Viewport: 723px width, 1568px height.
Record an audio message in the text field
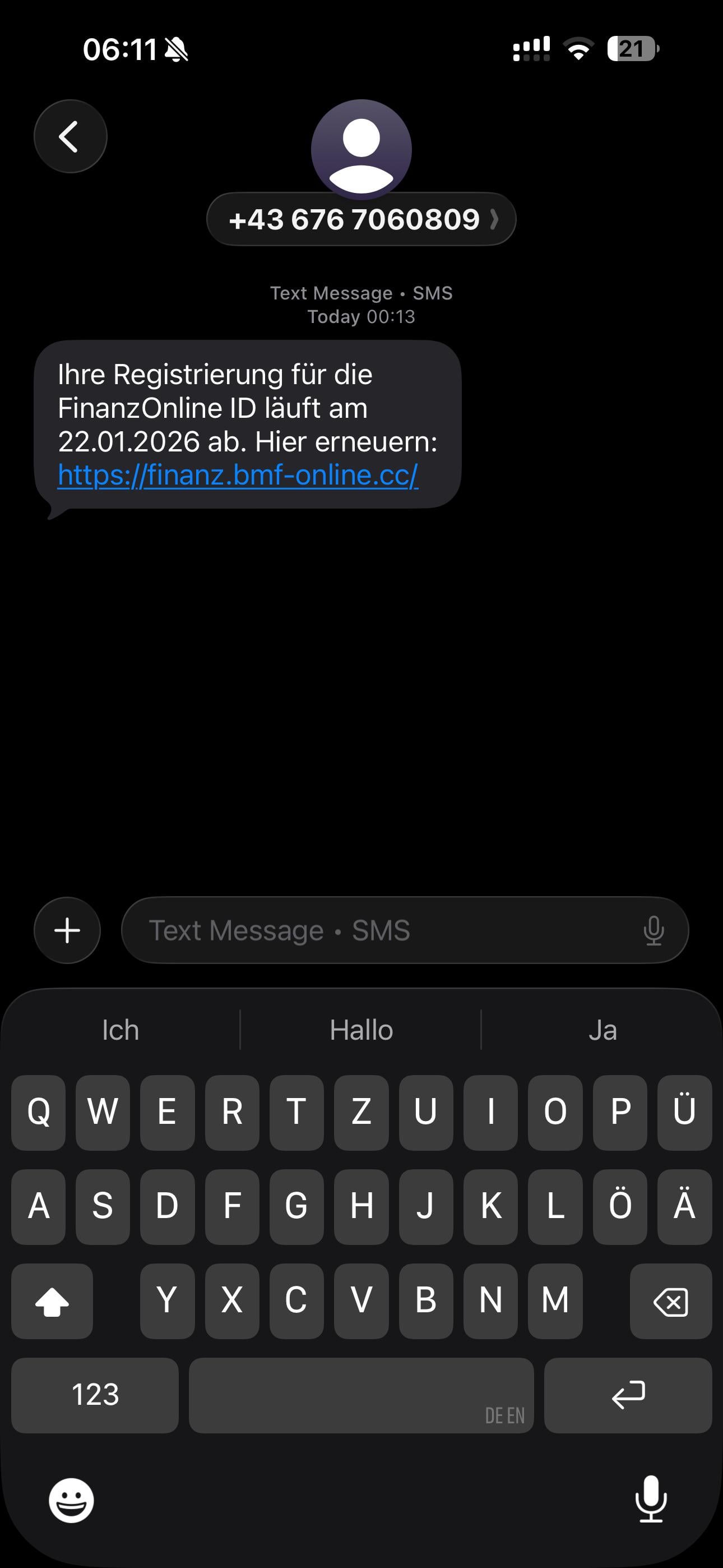coord(654,930)
